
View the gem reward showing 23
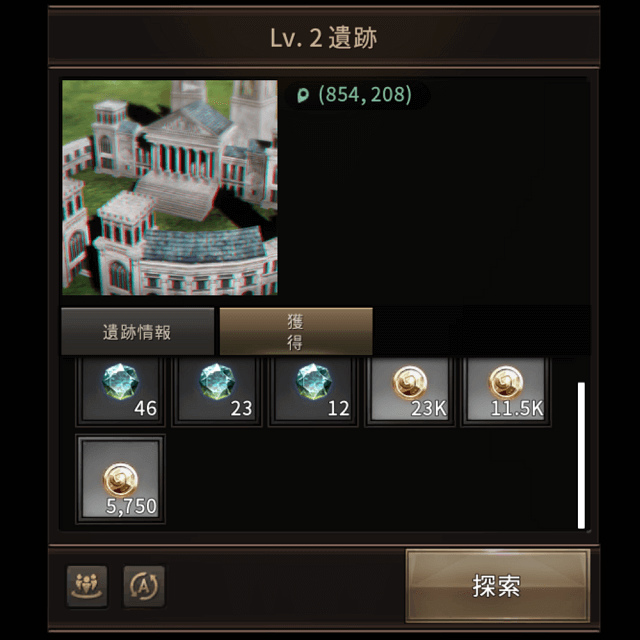click(x=217, y=391)
